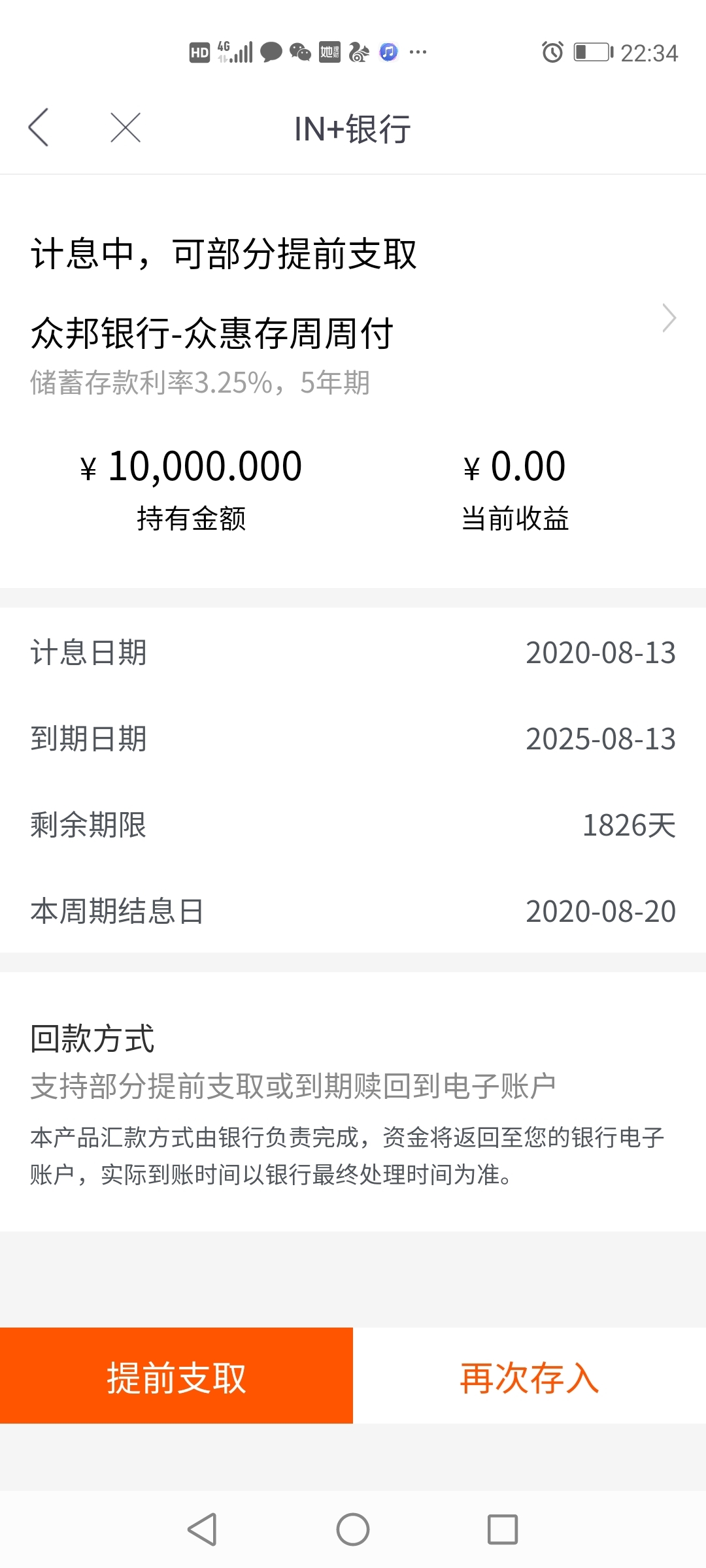The image size is (706, 1568).
Task: Open 众邦银行-众惠存周周付 product details
Action: pyautogui.click(x=353, y=333)
